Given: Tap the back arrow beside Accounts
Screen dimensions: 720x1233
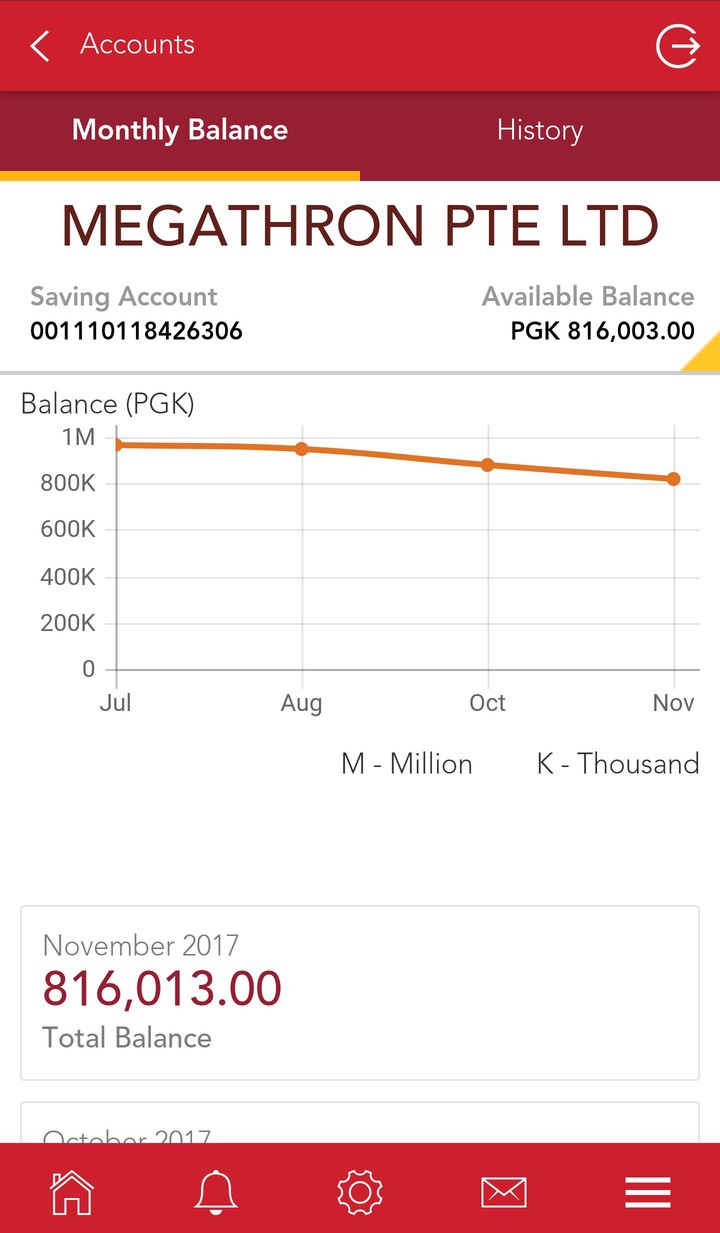Looking at the screenshot, I should coord(38,45).
